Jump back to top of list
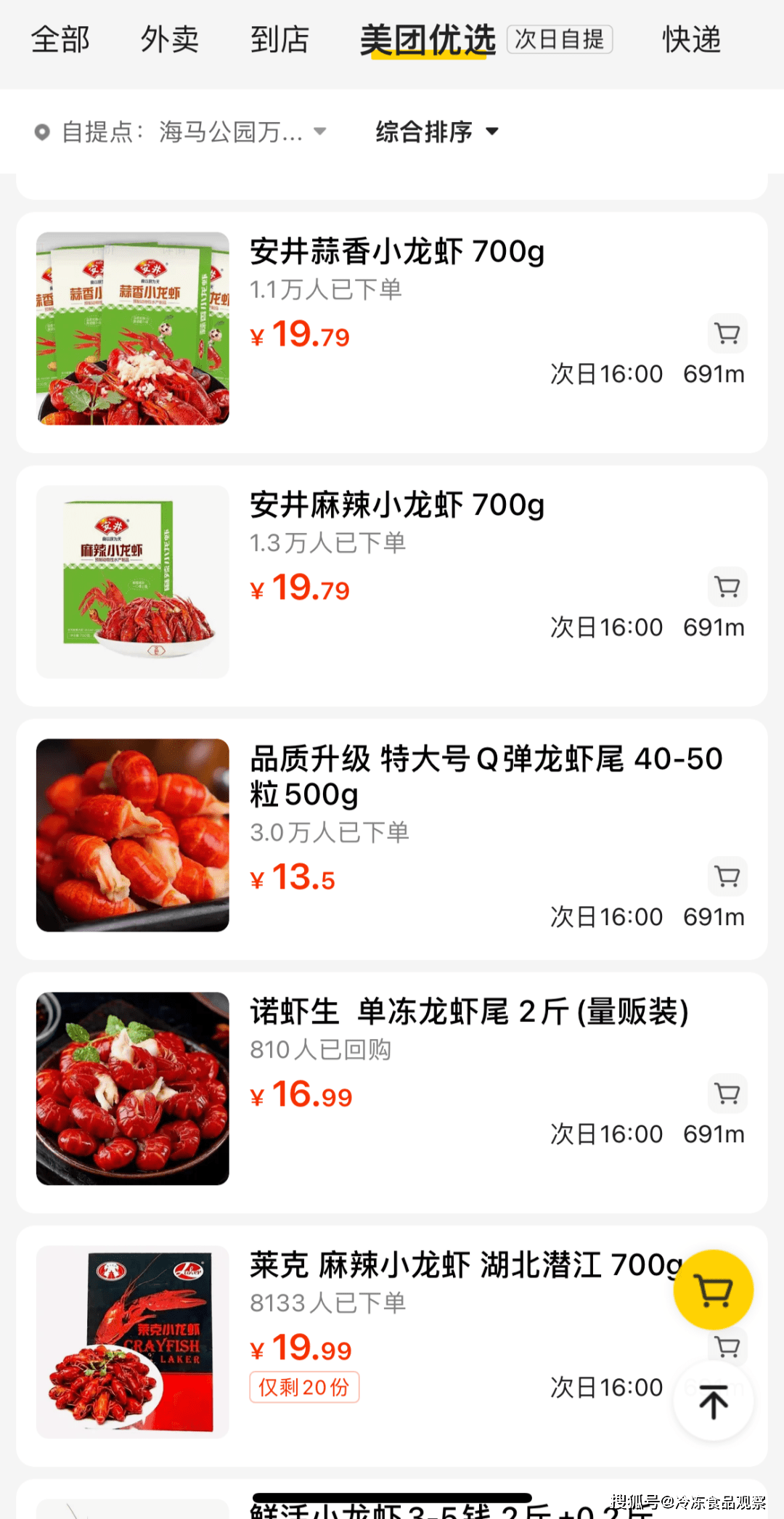The width and height of the screenshot is (784, 1519). pyautogui.click(x=713, y=1401)
